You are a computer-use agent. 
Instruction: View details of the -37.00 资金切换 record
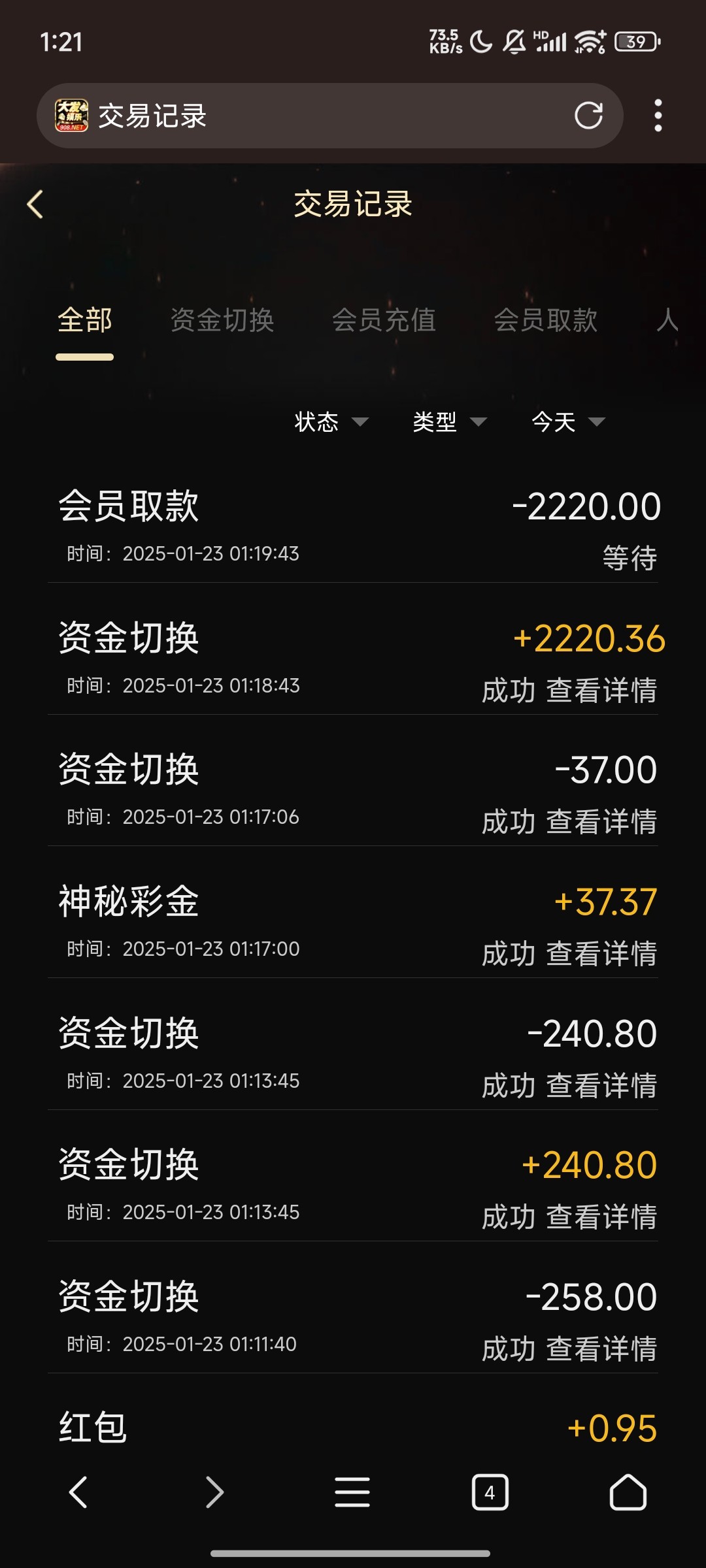tap(601, 822)
